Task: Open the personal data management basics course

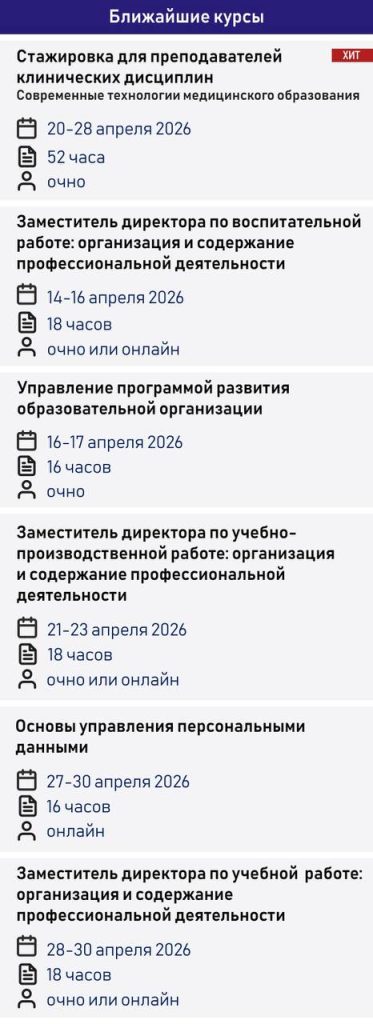Action: 161,737
